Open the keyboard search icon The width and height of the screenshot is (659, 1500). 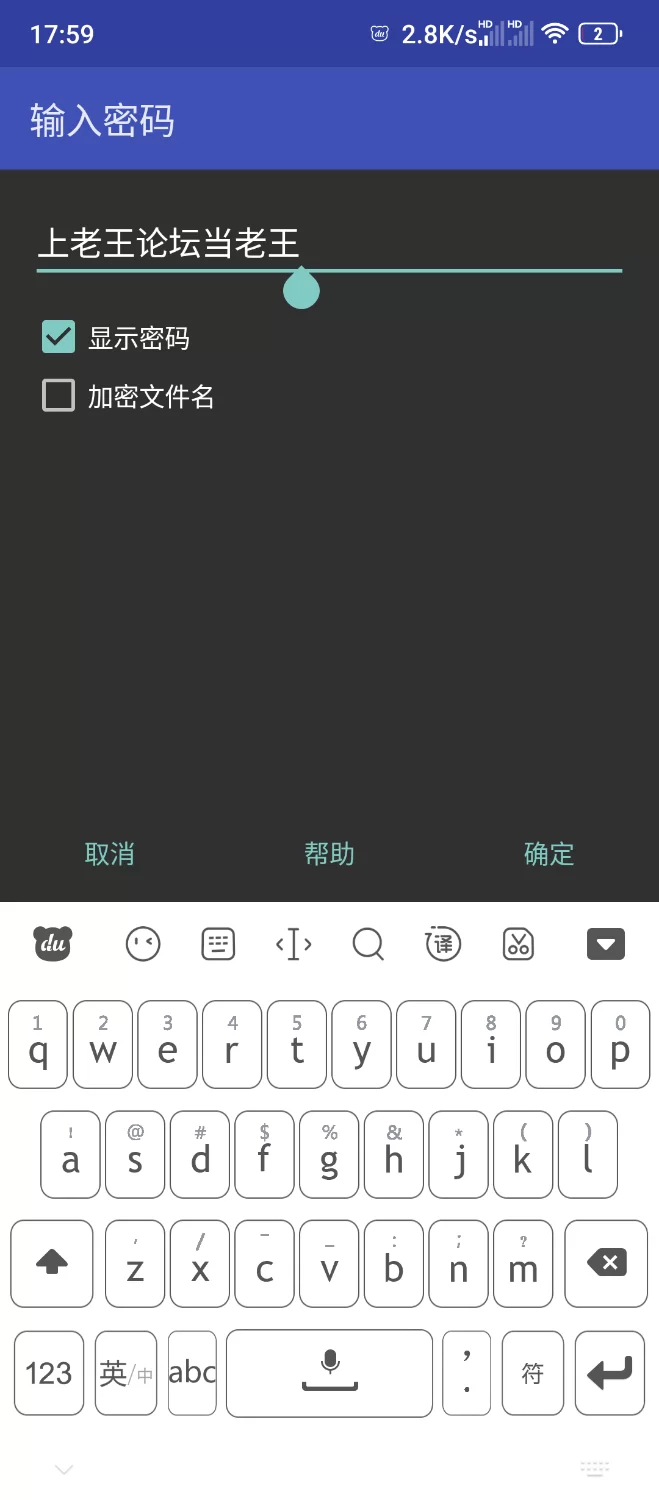click(368, 943)
